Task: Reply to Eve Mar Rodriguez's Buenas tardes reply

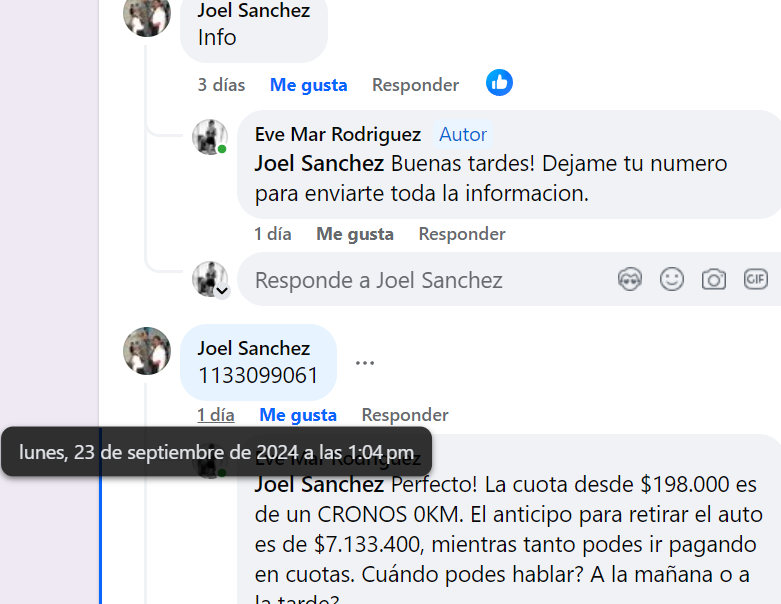Action: (x=462, y=234)
